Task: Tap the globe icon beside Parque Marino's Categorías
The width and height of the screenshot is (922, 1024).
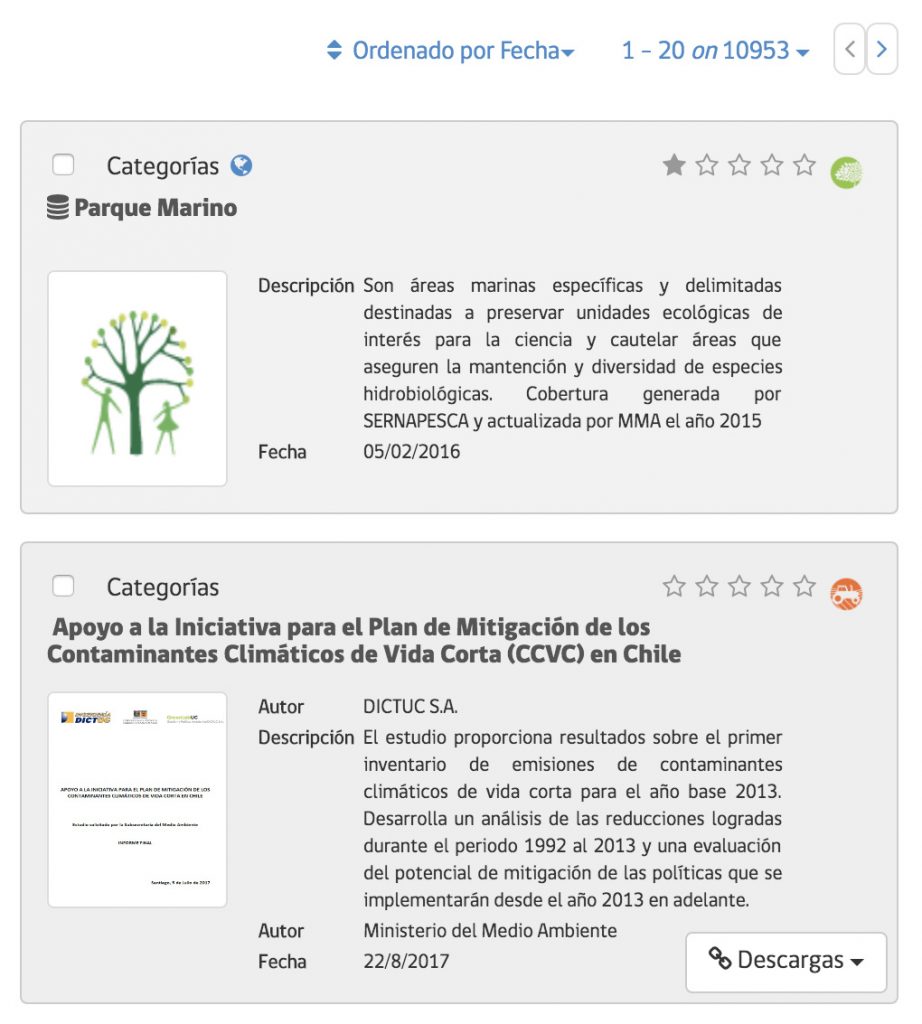Action: 241,166
